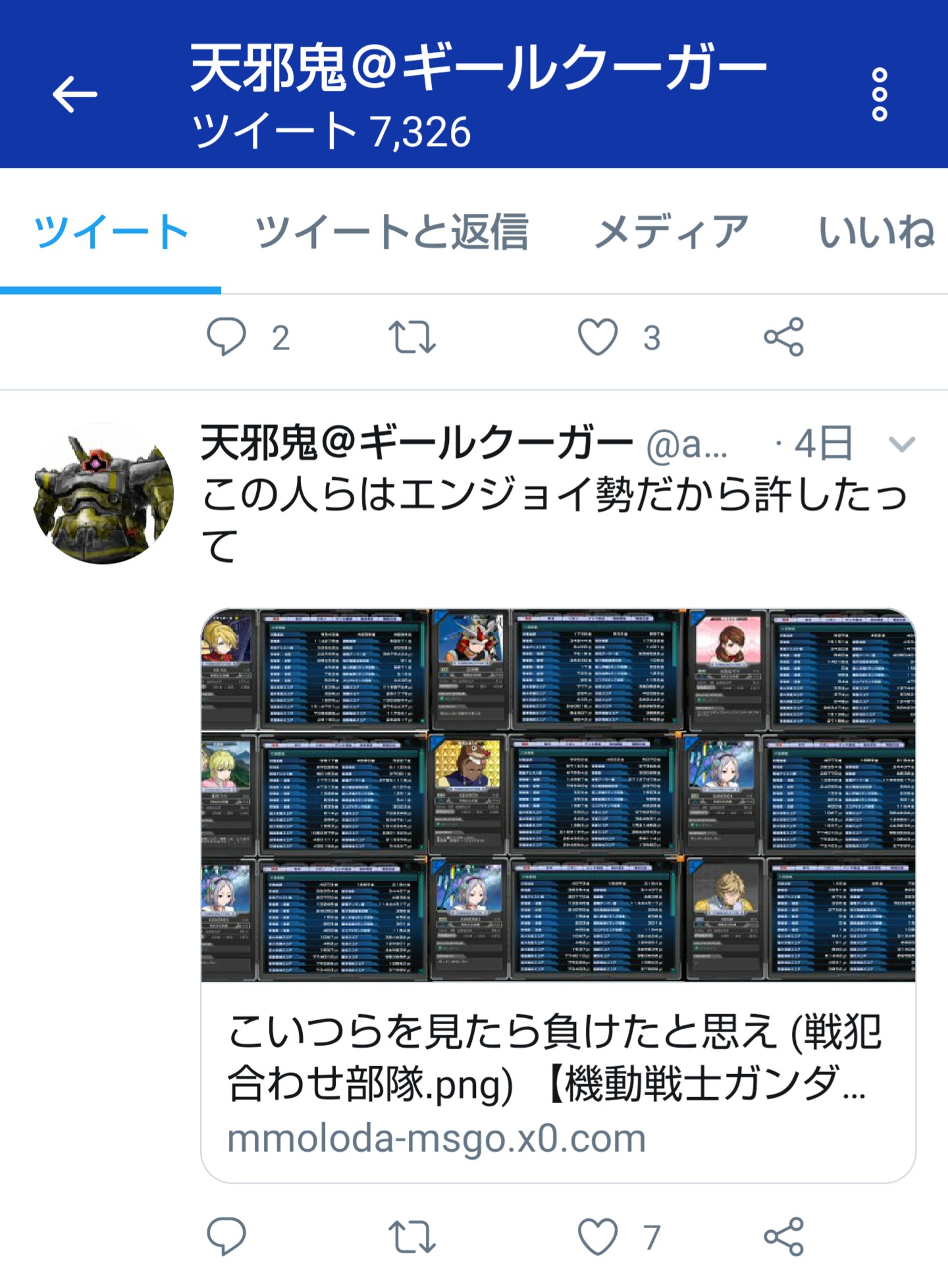This screenshot has height=1288, width=948.
Task: Retweet the tweet with 3 likes
Action: [x=412, y=337]
